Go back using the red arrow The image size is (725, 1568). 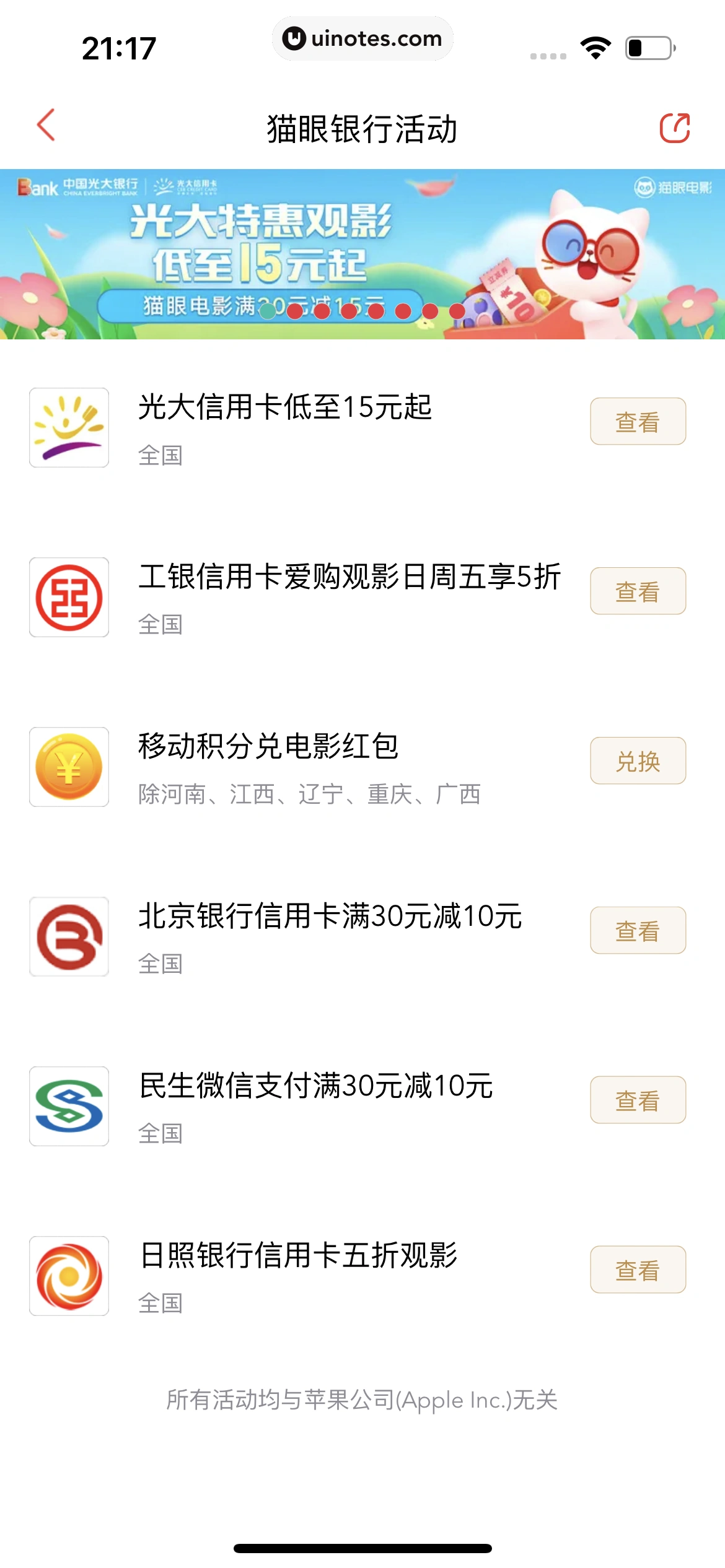pyautogui.click(x=46, y=126)
